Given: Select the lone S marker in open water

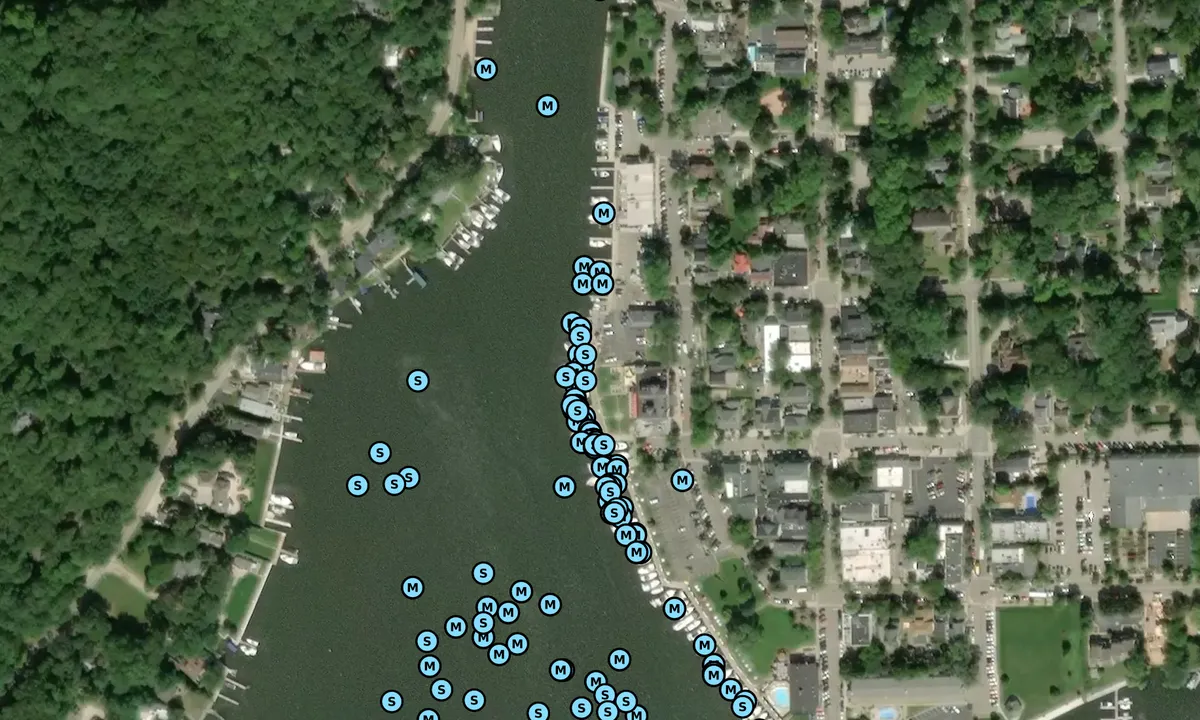Looking at the screenshot, I should pyautogui.click(x=418, y=380).
